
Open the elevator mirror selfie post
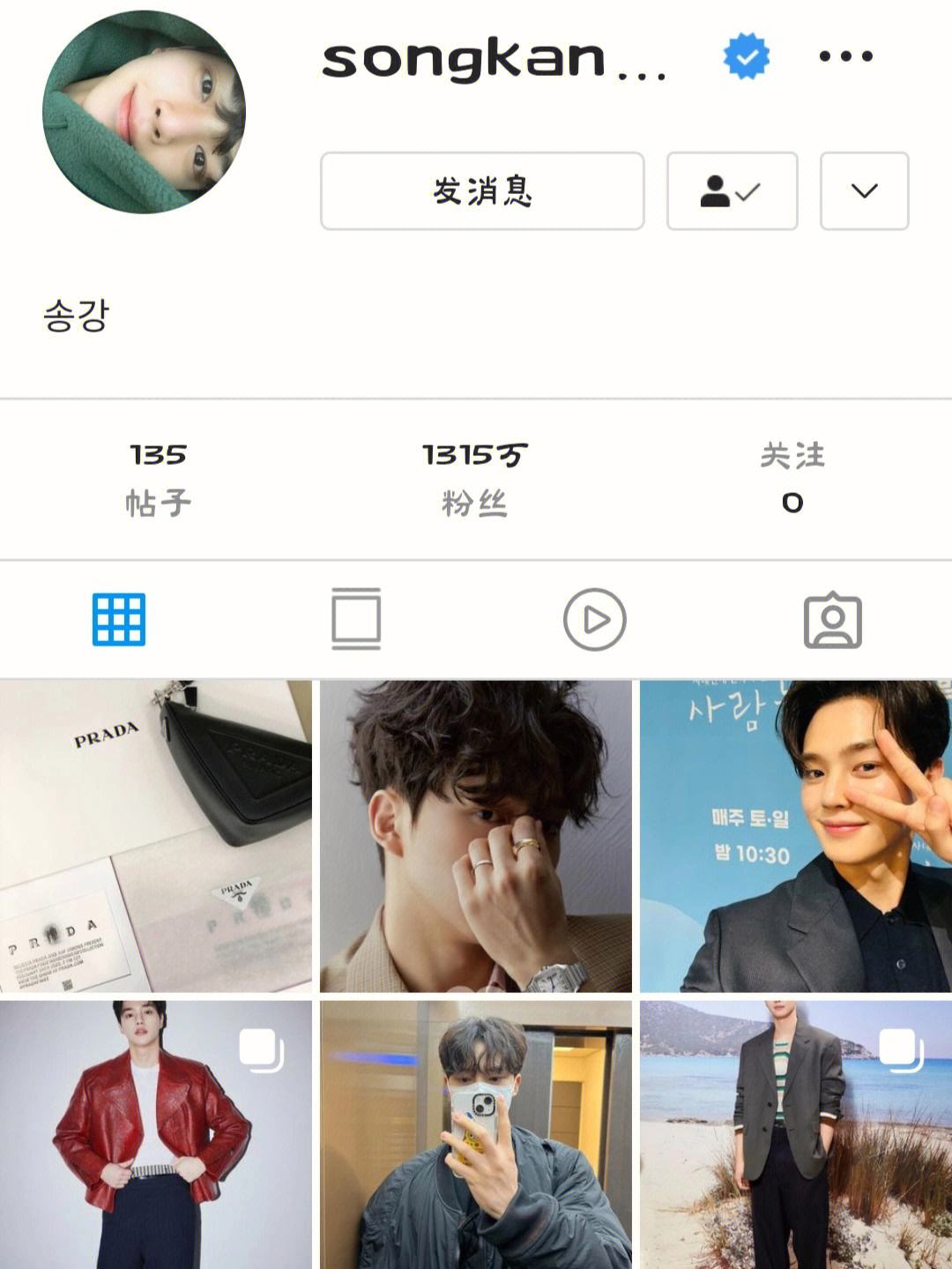click(x=475, y=1134)
